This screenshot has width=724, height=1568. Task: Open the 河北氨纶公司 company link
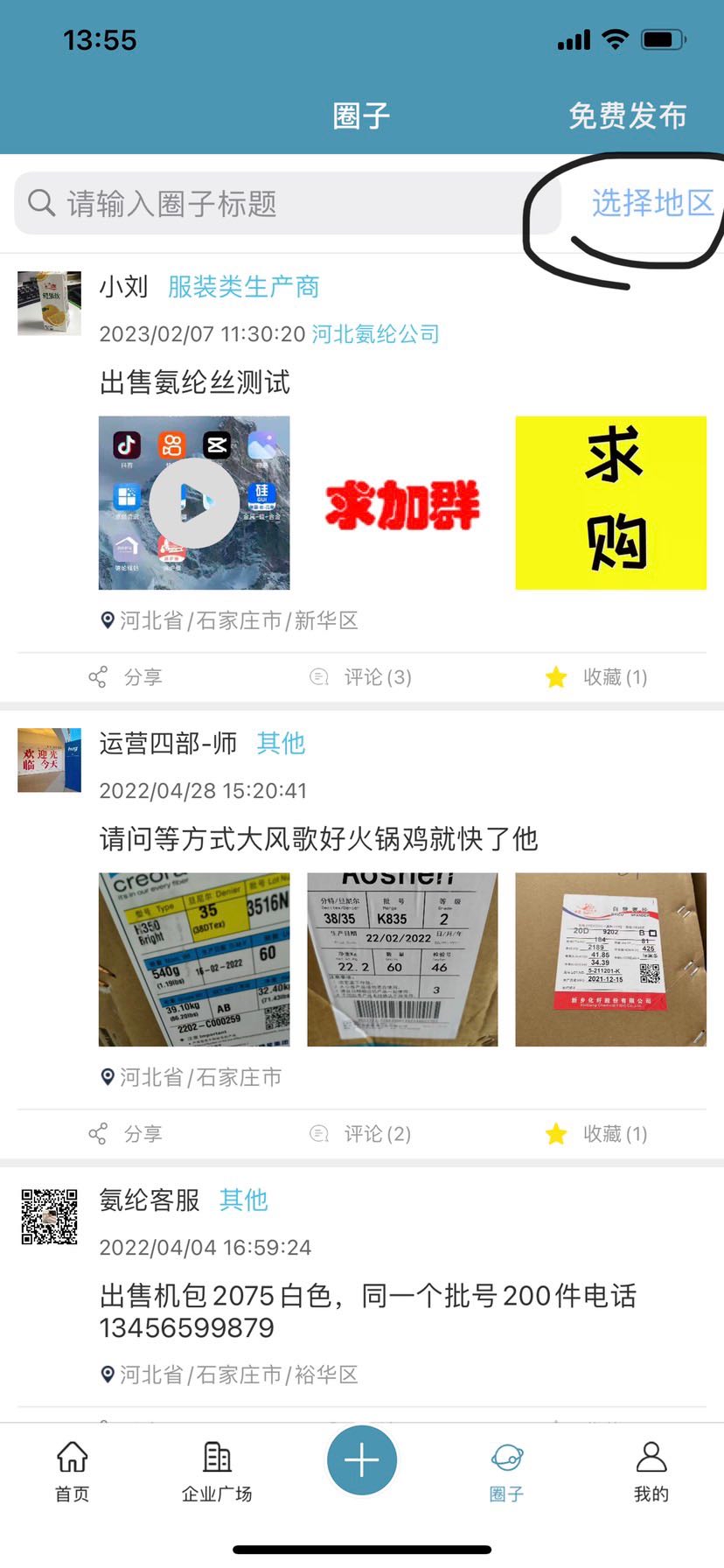click(x=375, y=334)
